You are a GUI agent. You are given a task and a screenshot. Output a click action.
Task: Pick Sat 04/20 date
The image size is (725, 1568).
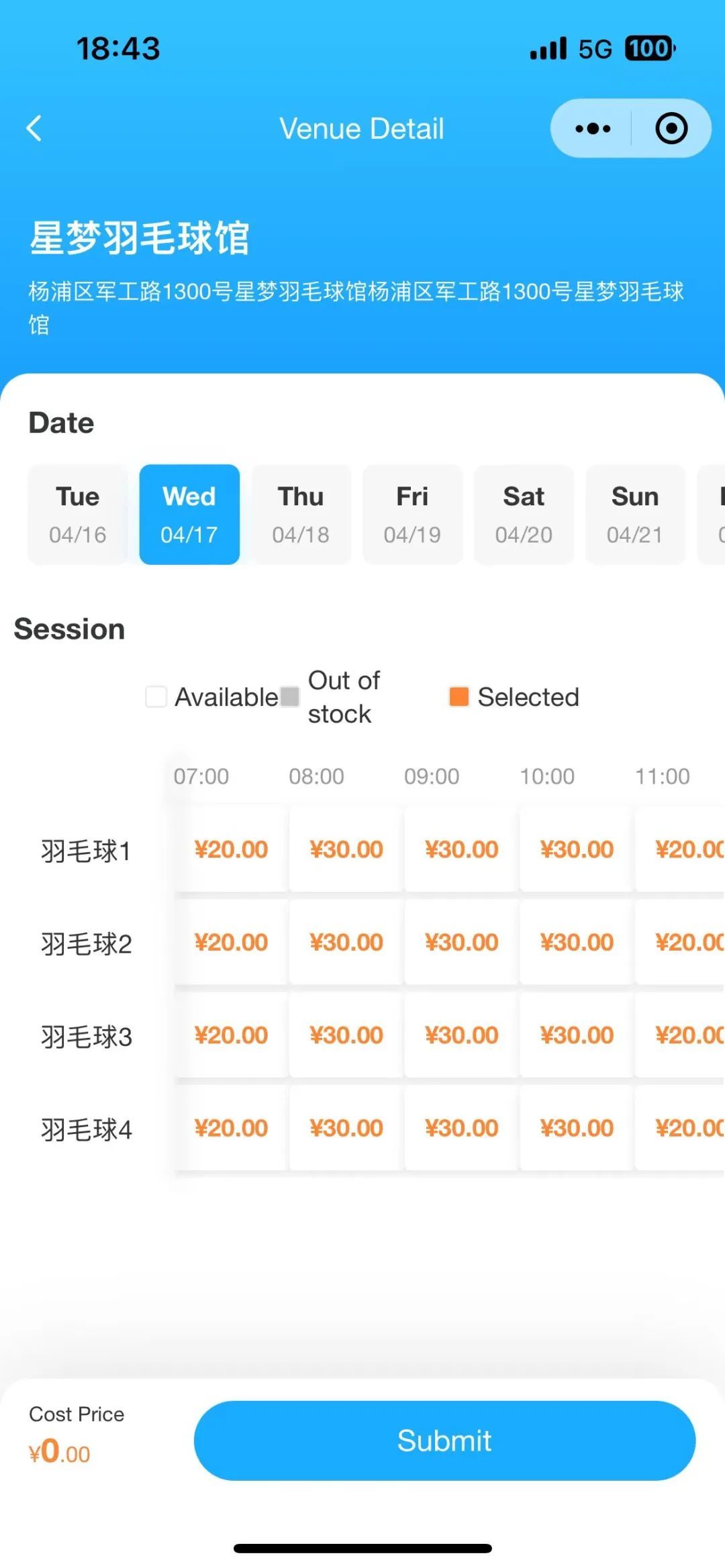tap(524, 515)
